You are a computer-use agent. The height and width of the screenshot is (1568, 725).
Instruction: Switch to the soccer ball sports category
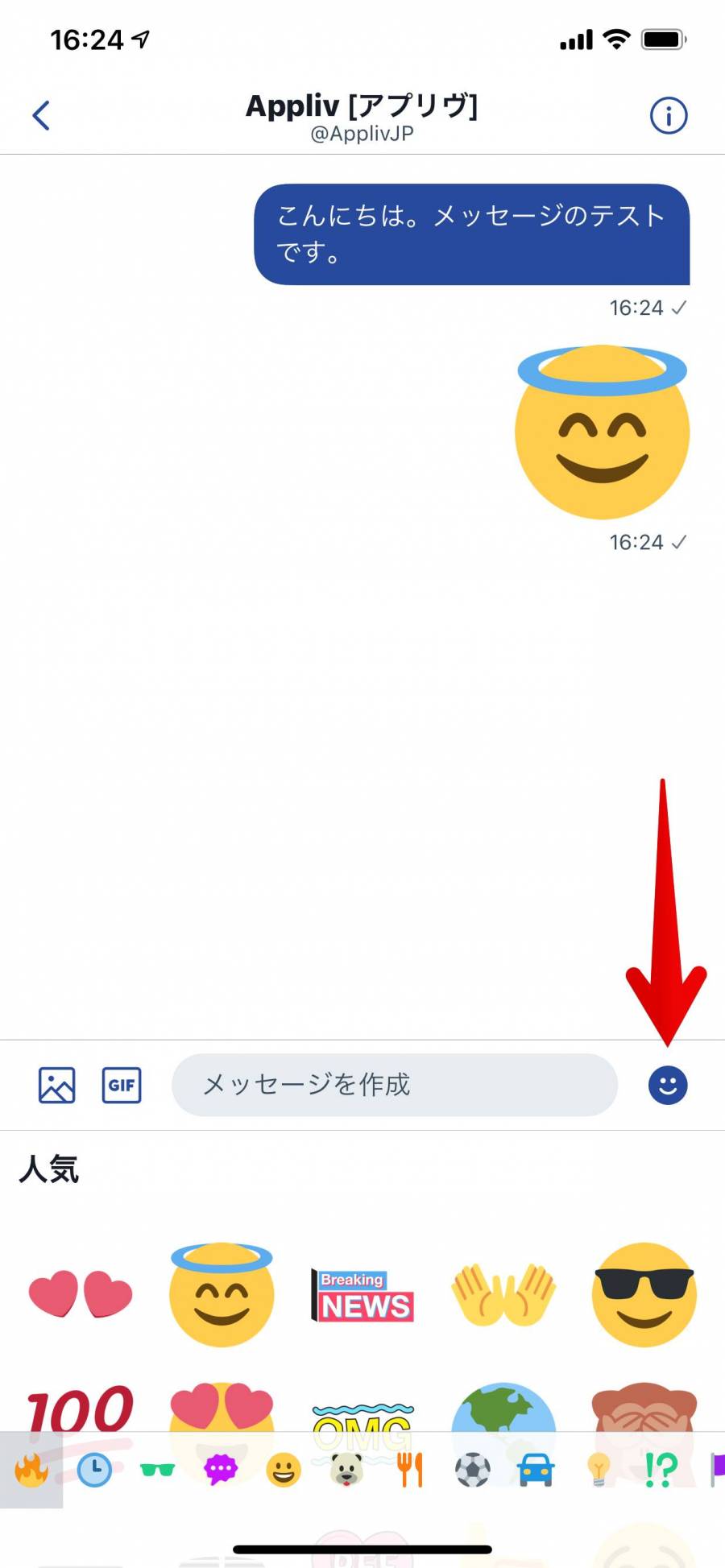tap(472, 1470)
